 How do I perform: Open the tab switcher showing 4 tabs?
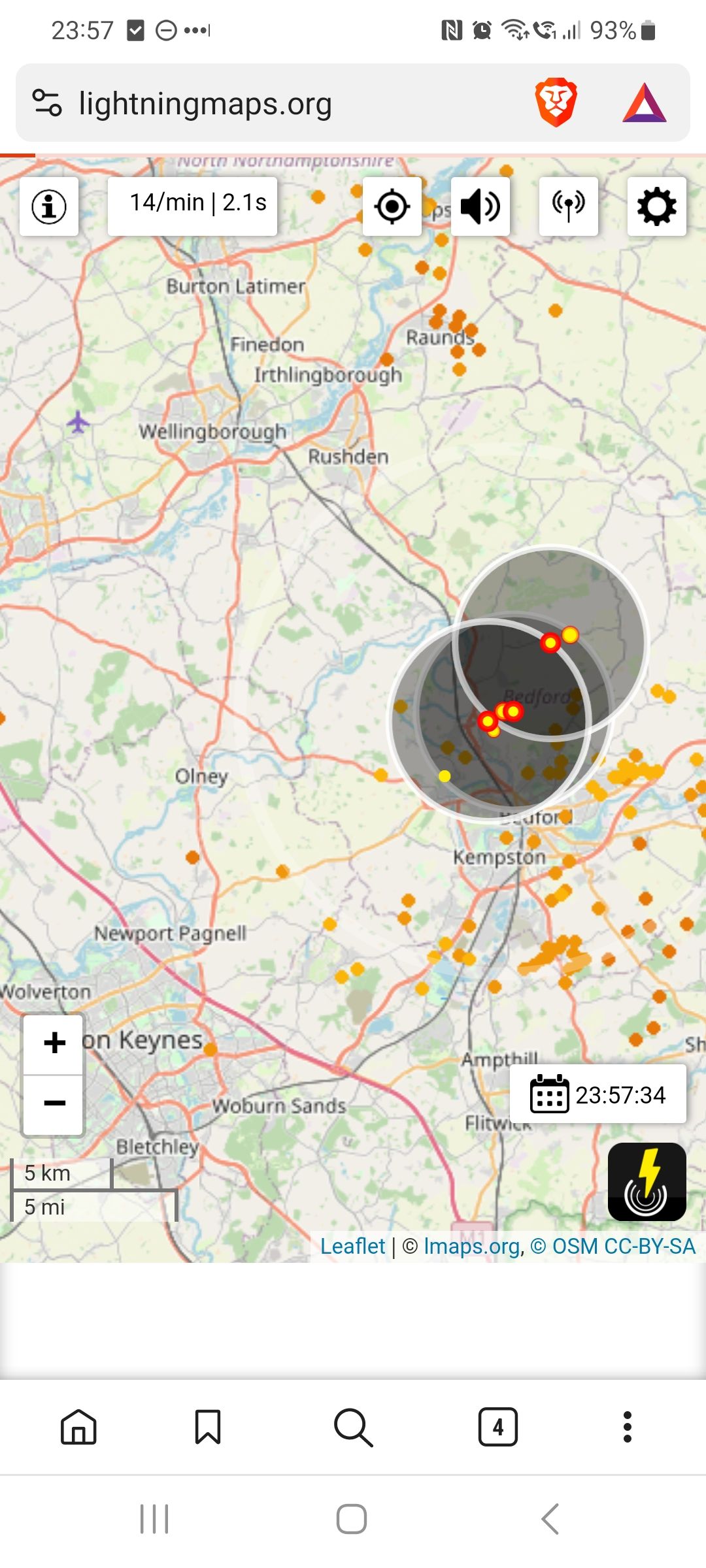498,1427
